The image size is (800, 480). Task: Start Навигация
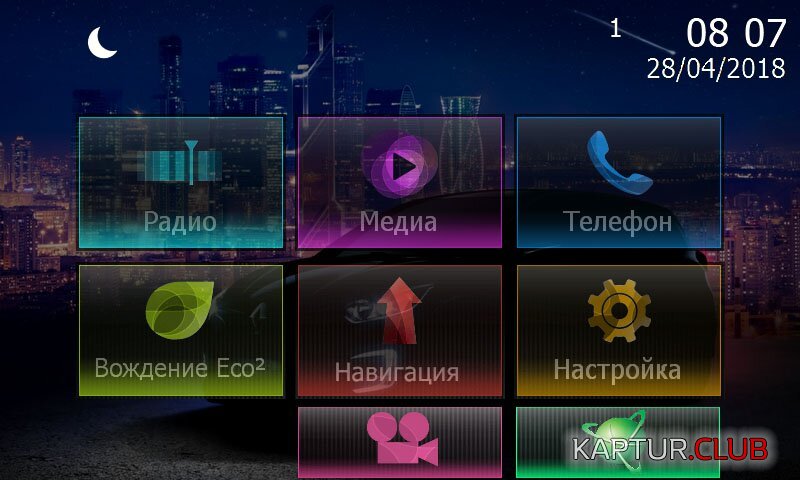pyautogui.click(x=400, y=330)
